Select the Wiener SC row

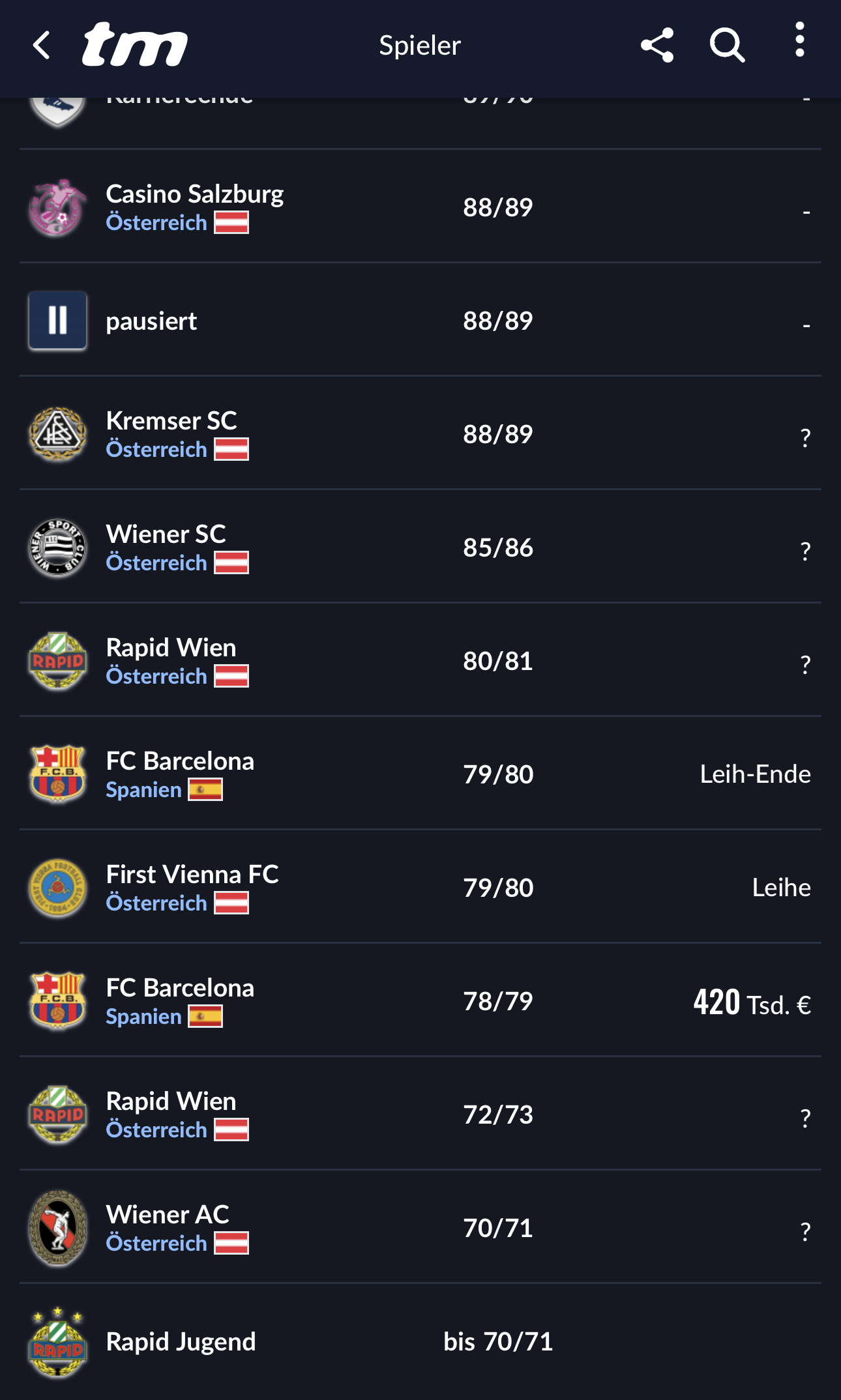point(420,547)
